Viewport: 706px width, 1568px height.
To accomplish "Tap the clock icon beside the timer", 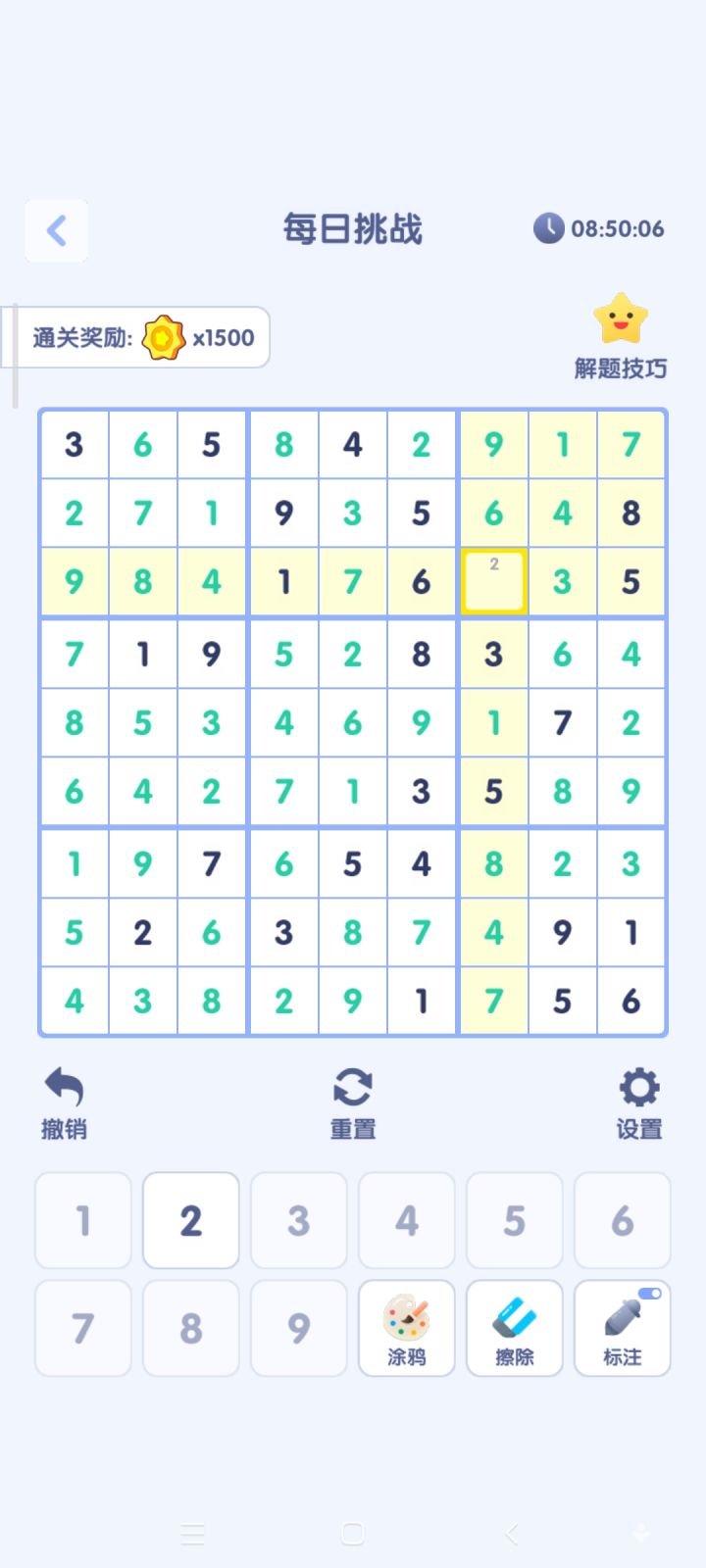I will tap(547, 228).
